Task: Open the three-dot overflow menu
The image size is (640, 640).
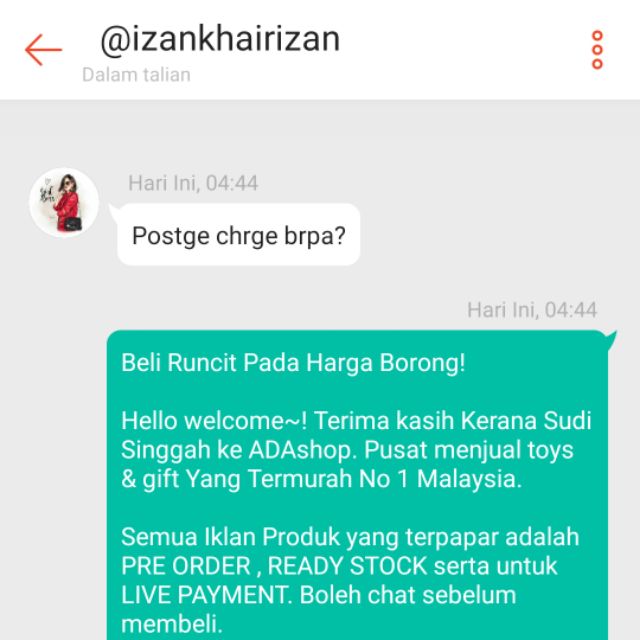Action: (597, 50)
